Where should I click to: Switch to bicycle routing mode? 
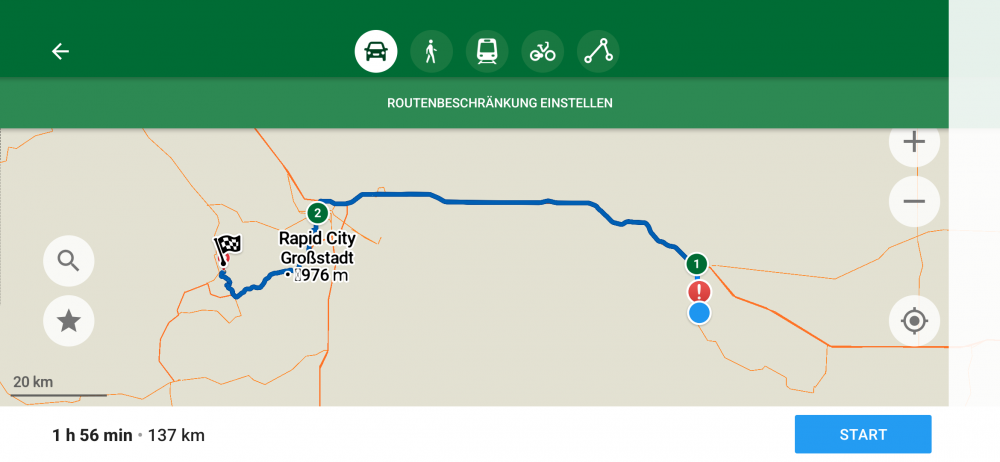pyautogui.click(x=543, y=51)
